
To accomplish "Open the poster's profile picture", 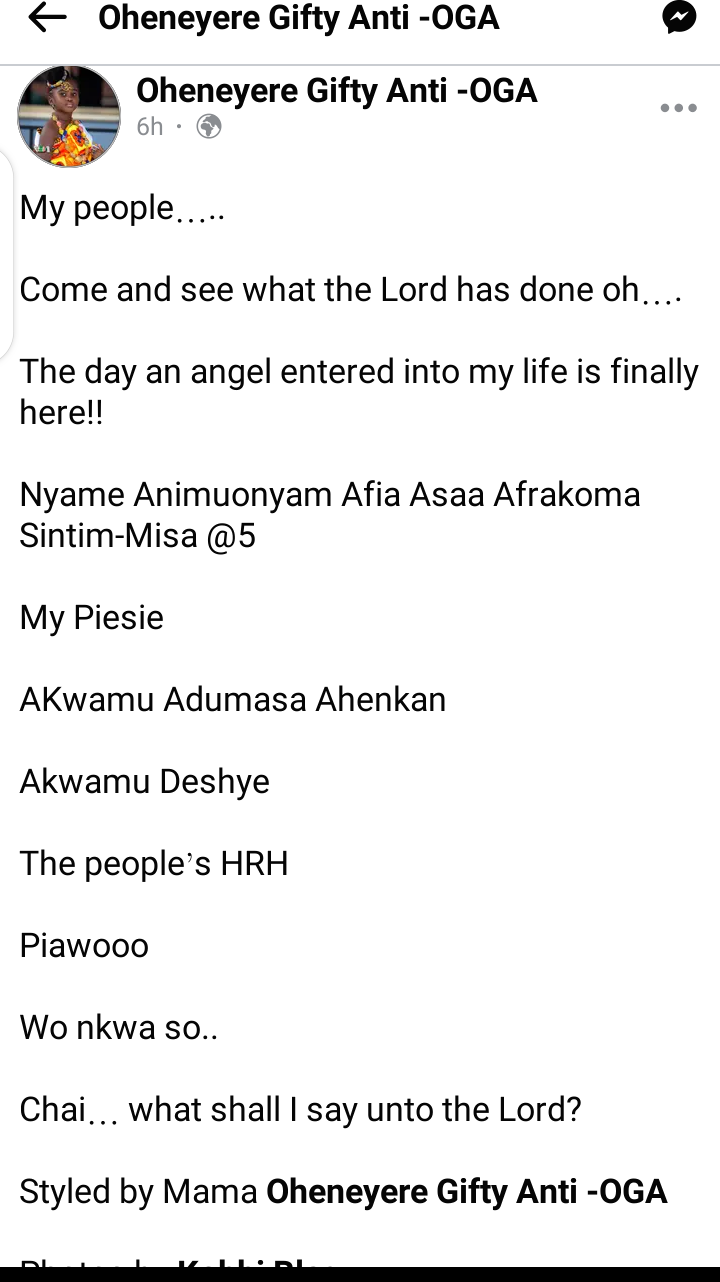I will pos(69,116).
